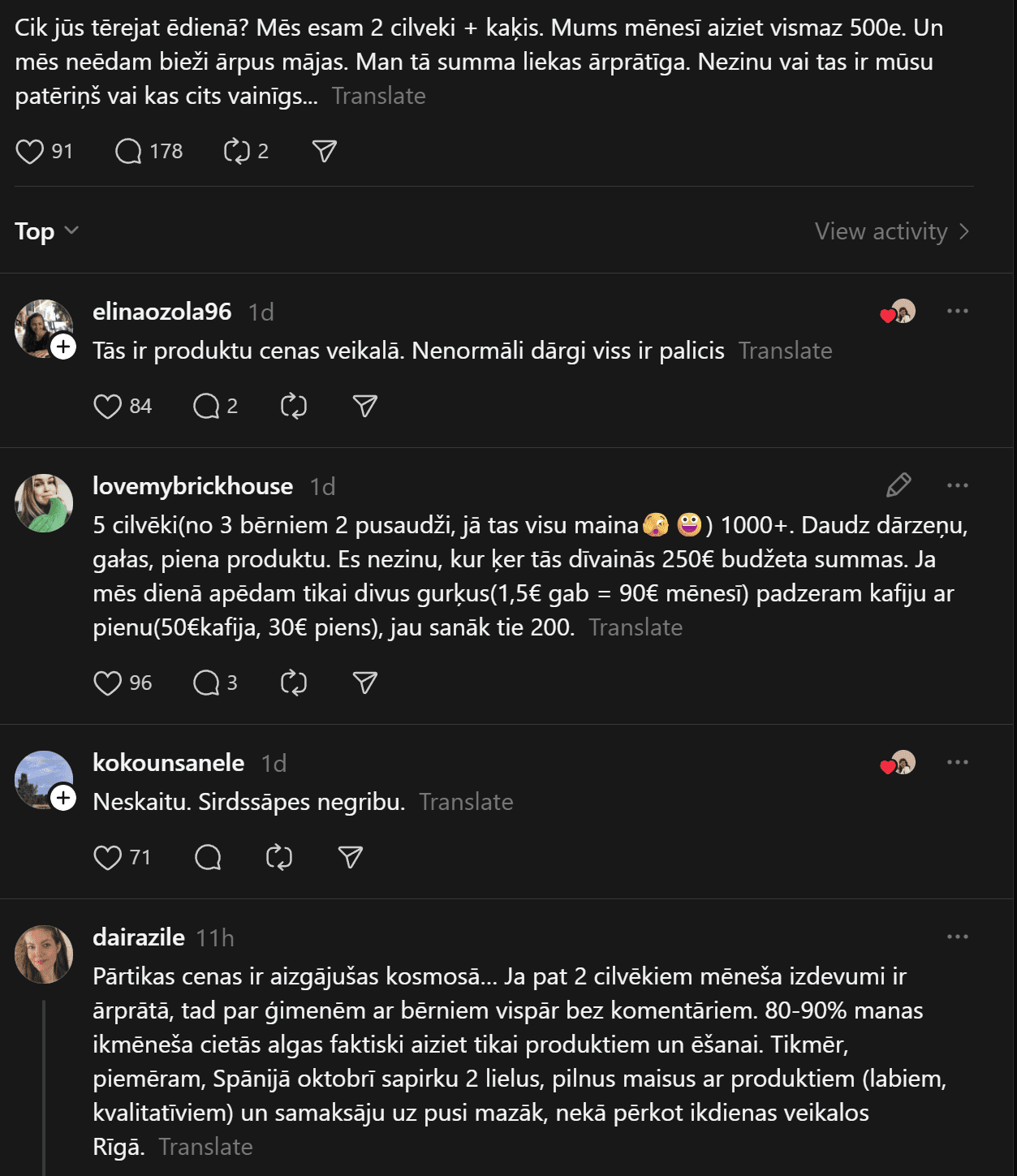The image size is (1017, 1176).
Task: Open the Top sorting dropdown
Action: [x=46, y=231]
